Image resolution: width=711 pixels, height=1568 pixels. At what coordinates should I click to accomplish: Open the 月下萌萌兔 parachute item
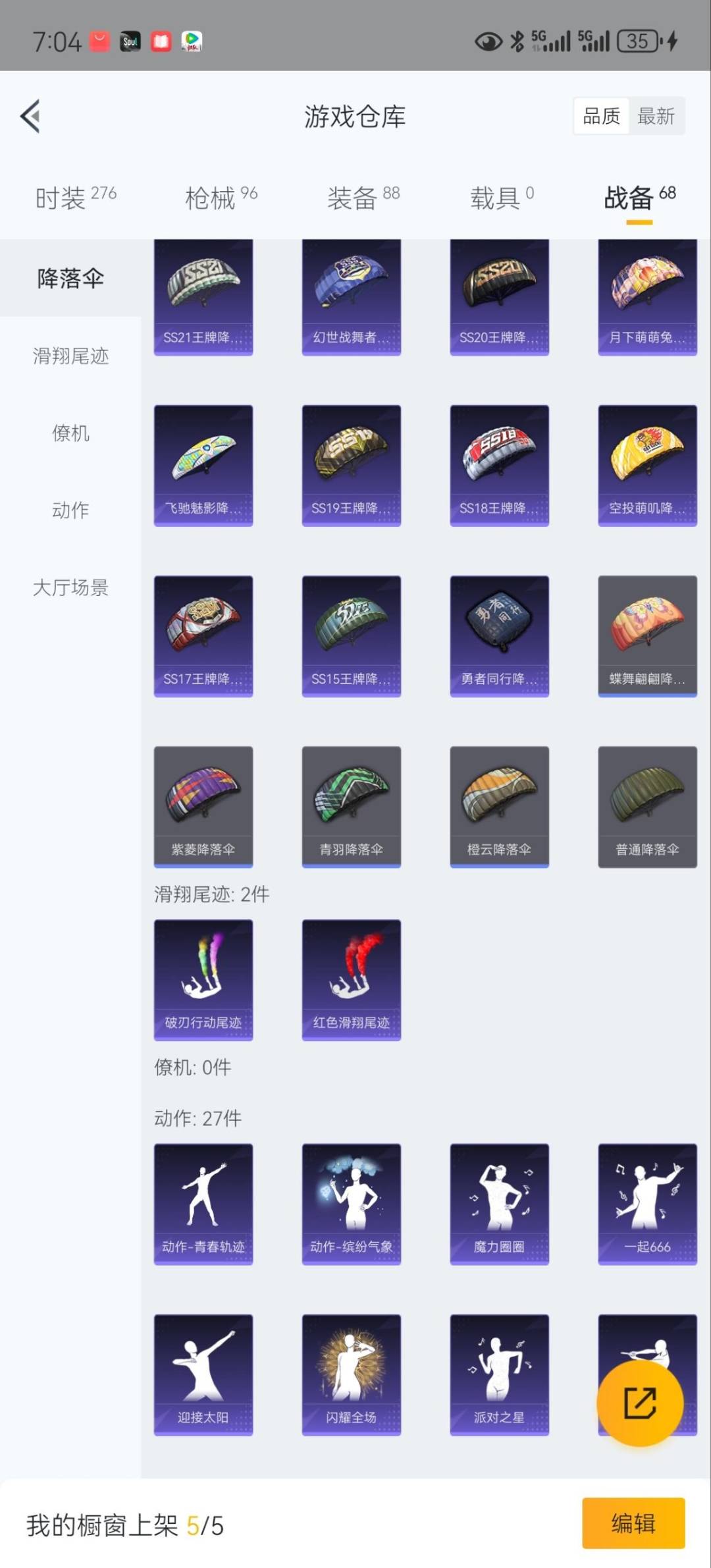[x=647, y=298]
